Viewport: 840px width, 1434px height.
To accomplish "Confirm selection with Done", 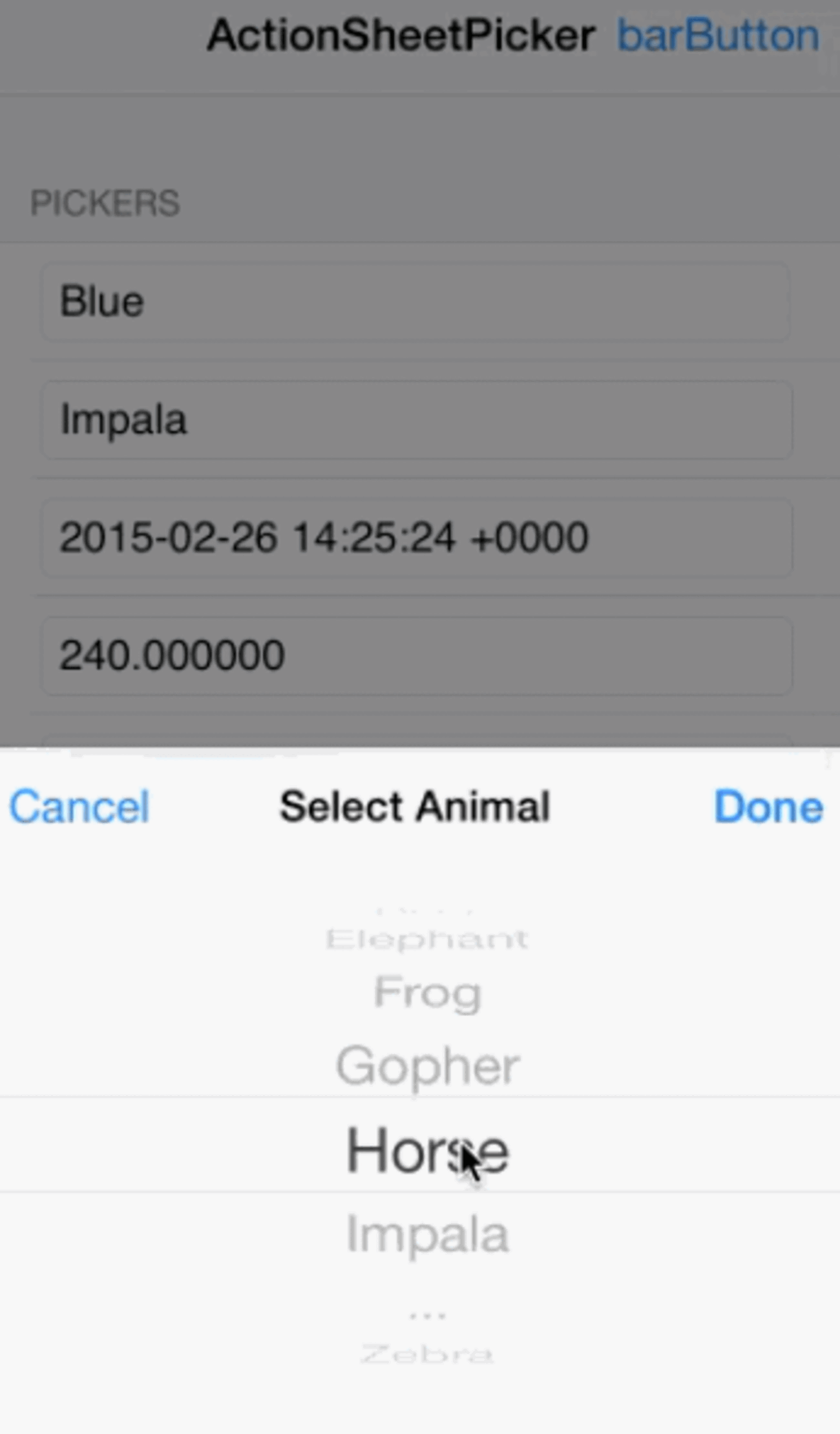I will 768,807.
